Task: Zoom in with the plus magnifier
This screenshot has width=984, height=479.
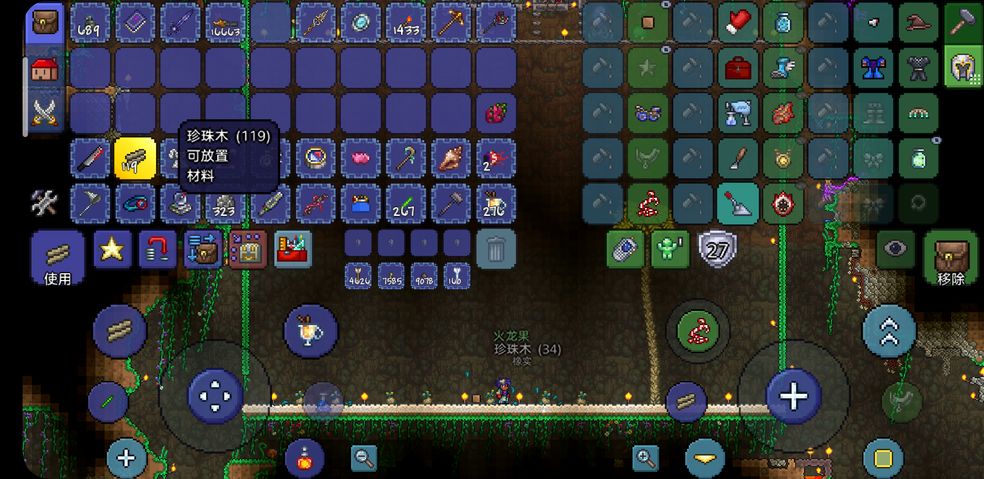Action: click(646, 458)
